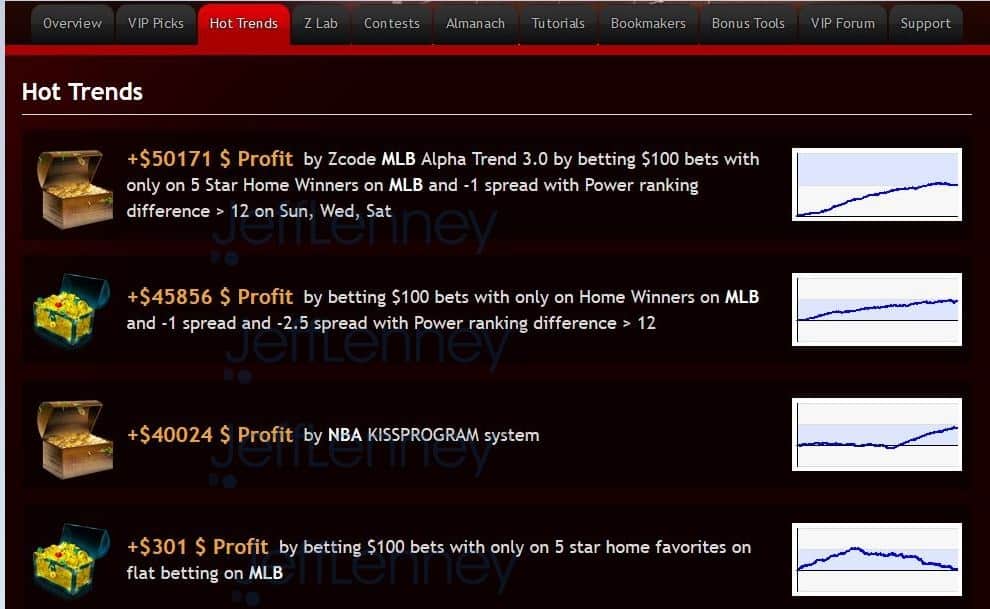Open the Bonus Tools tab

[x=749, y=23]
